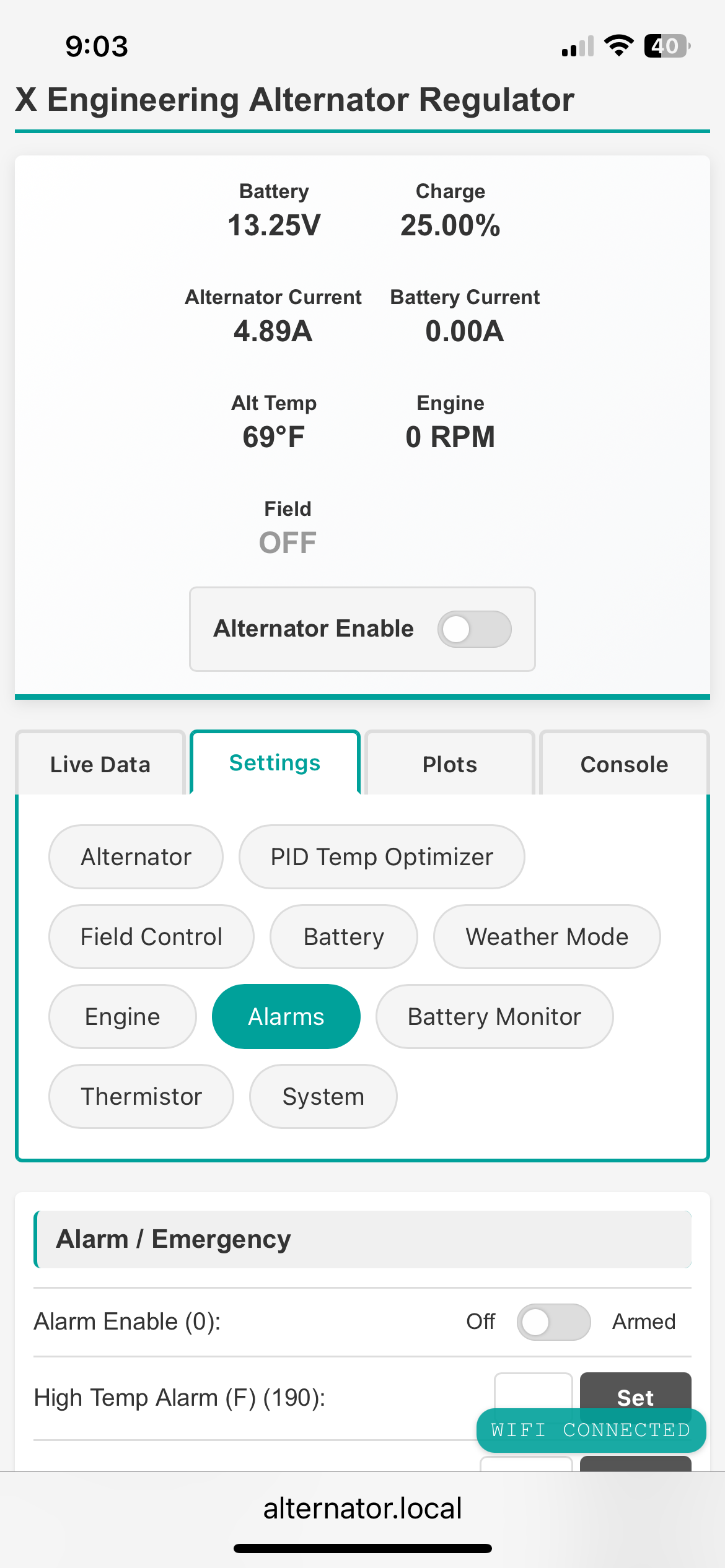Arm the Alarm Enable switch

point(553,1322)
